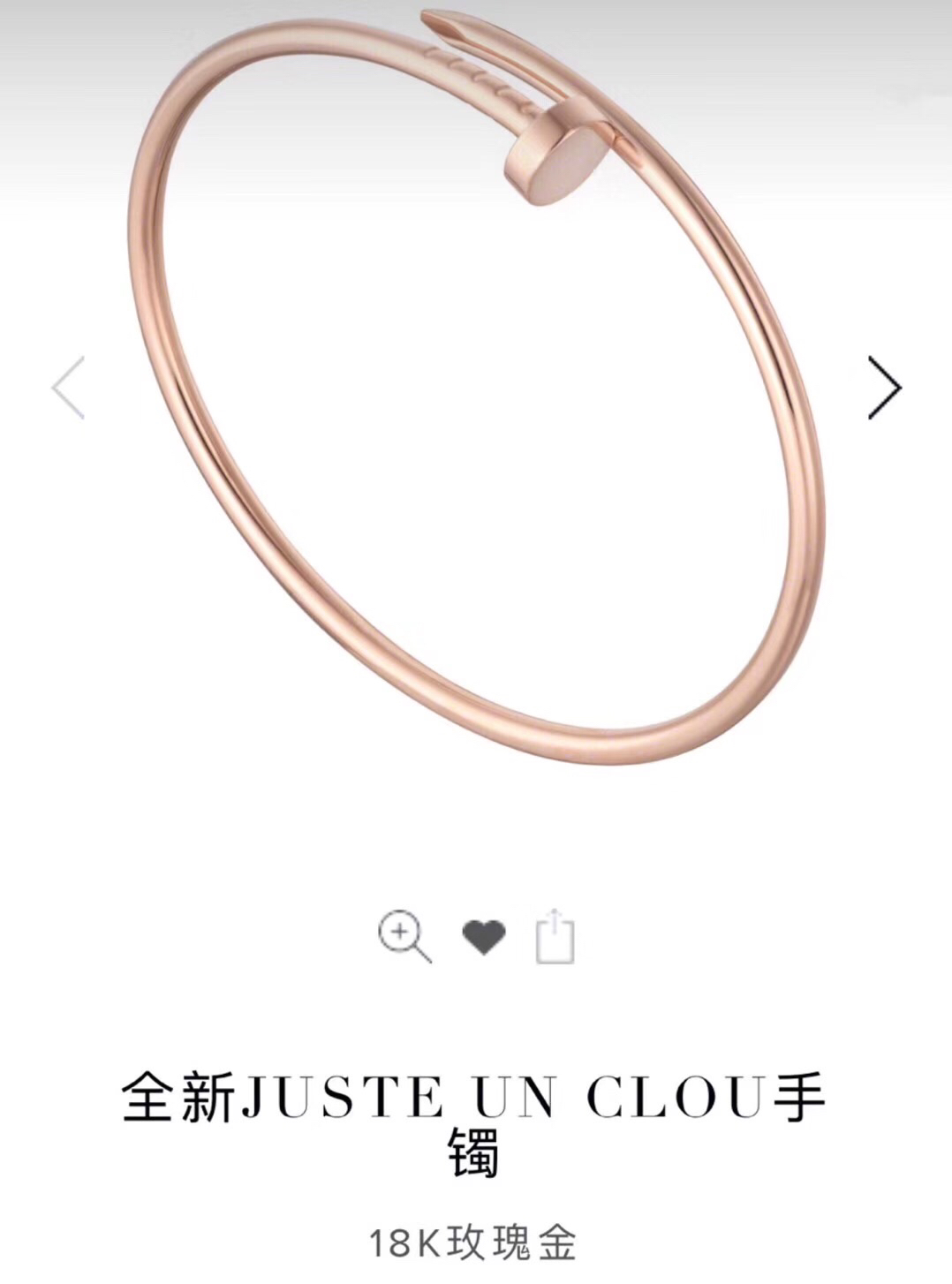Screen dimensions: 952x1284
Task: Show the next product image
Action: pyautogui.click(x=885, y=388)
